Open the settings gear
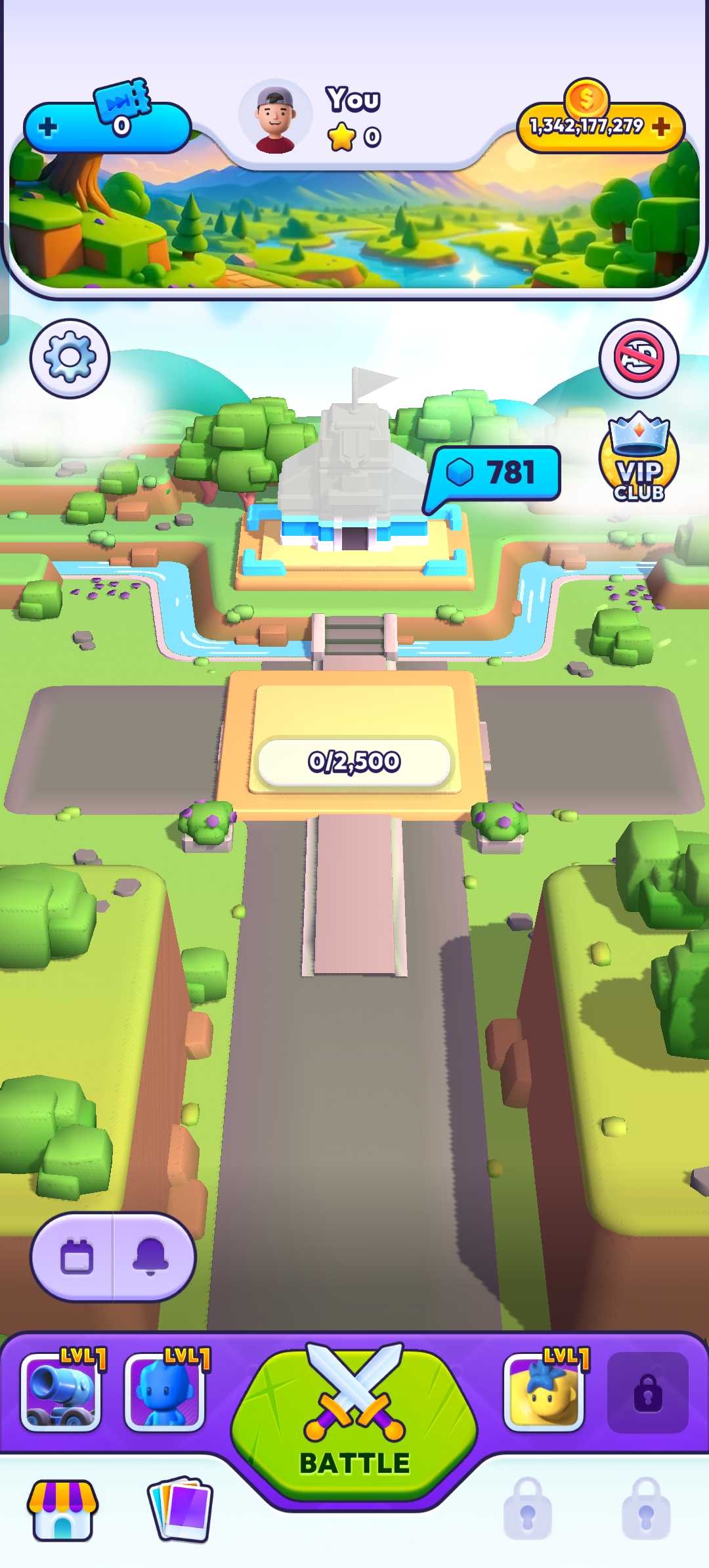This screenshot has width=709, height=1568. click(x=70, y=358)
